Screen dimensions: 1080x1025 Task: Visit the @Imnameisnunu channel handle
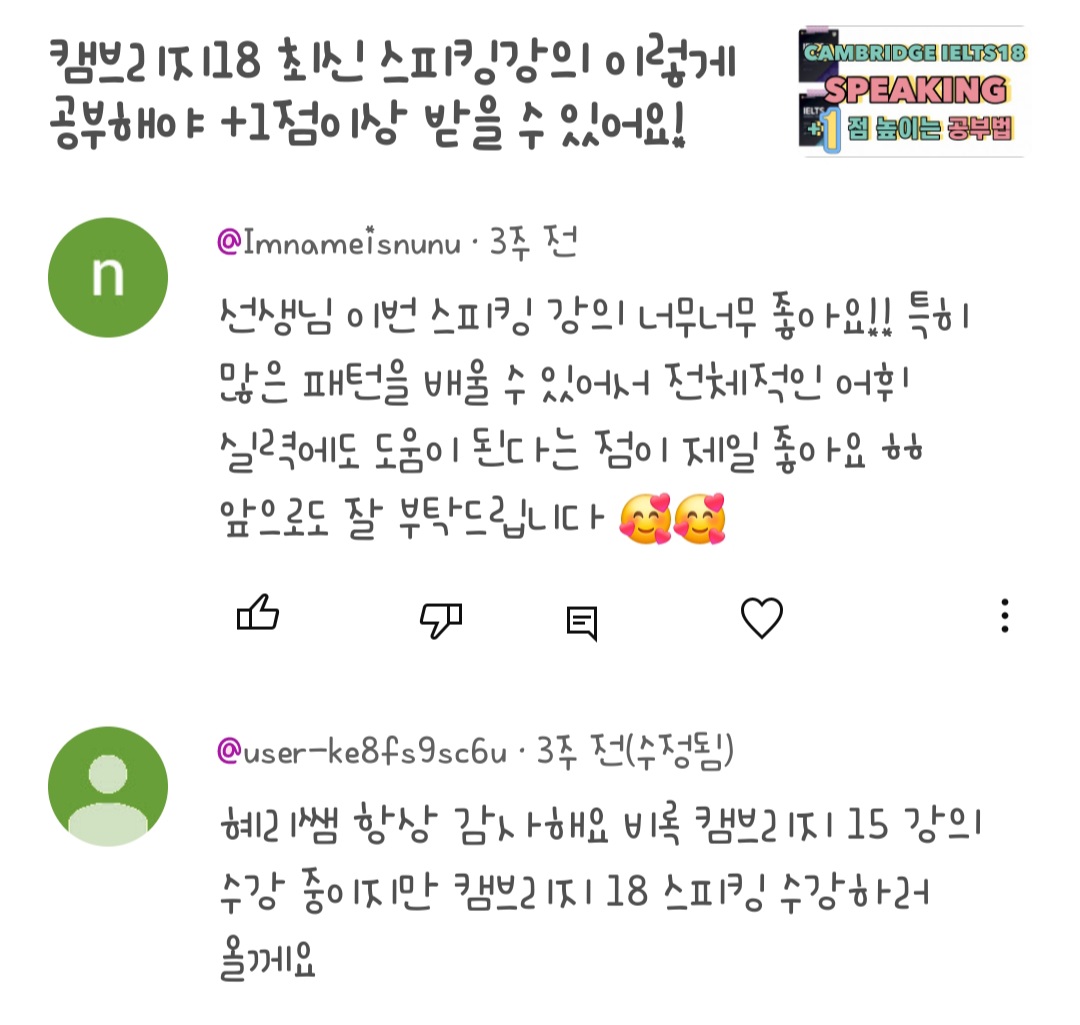pyautogui.click(x=339, y=244)
